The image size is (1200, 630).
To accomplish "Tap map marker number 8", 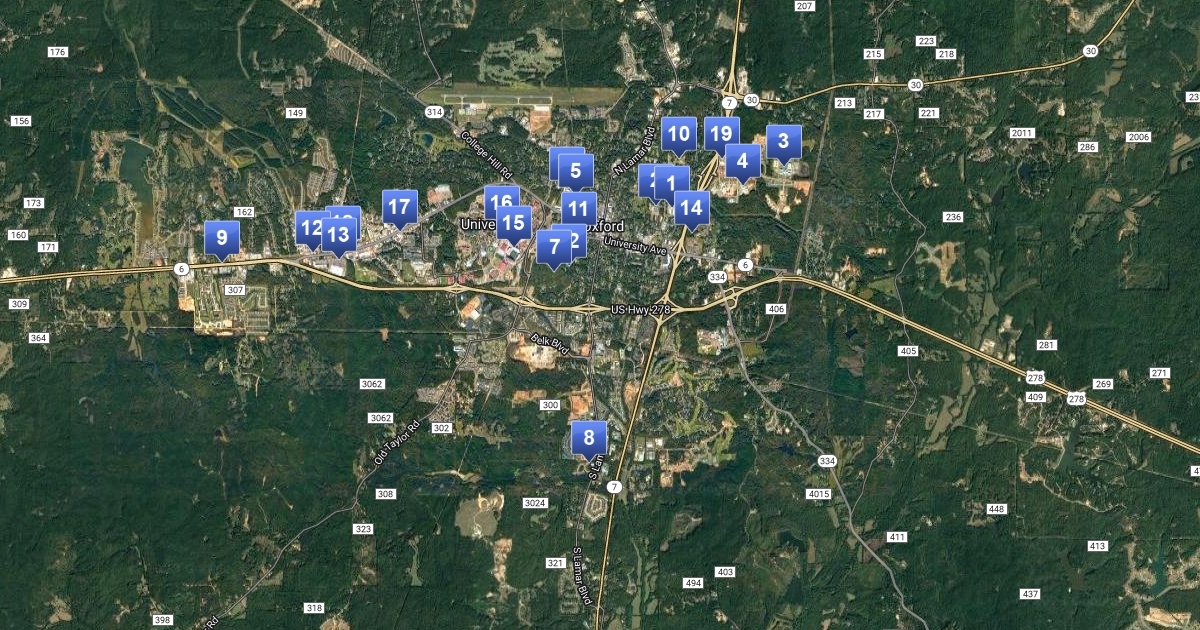I will 588,438.
